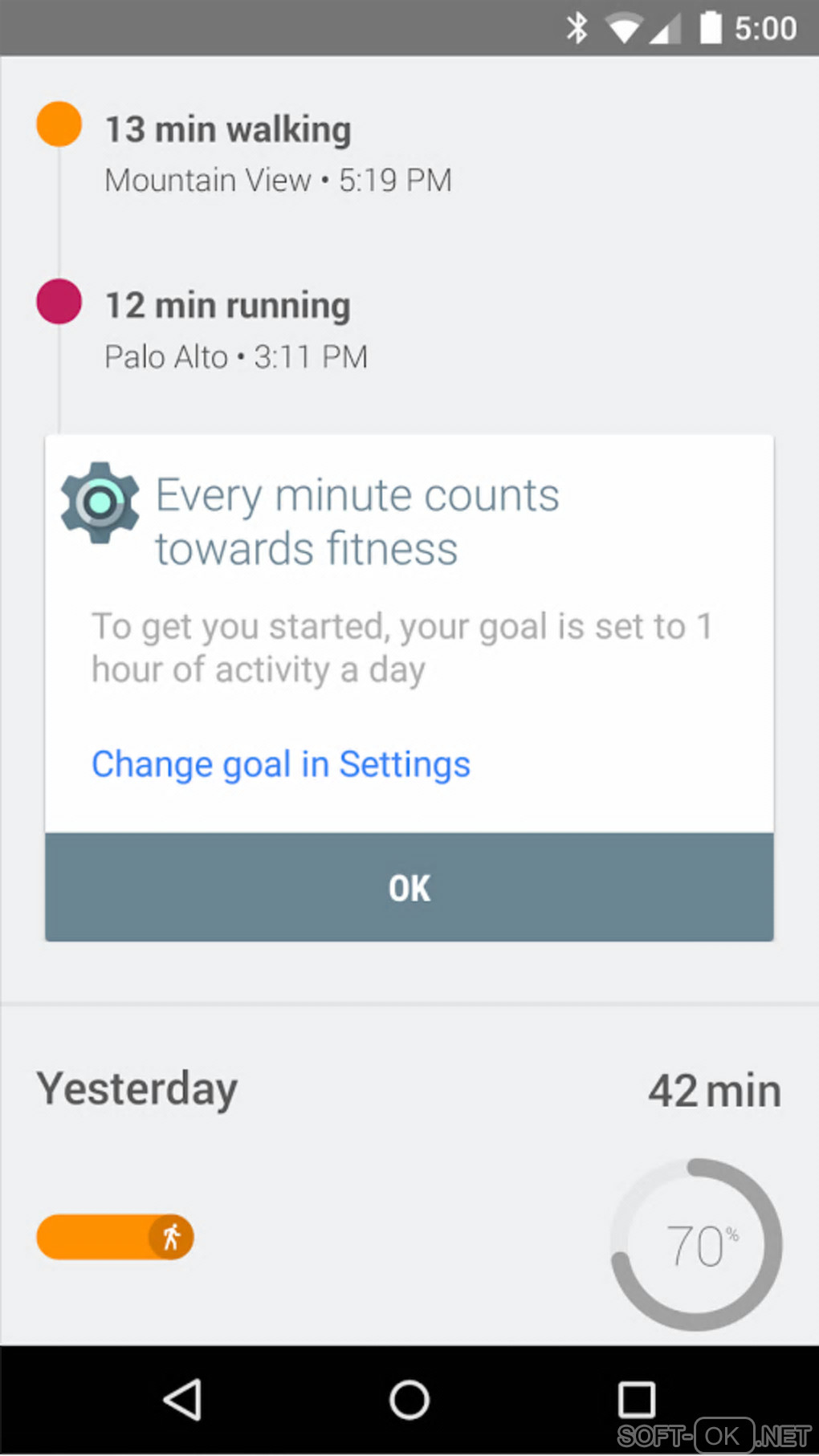Viewport: 819px width, 1456px height.
Task: Go back with the system back button
Action: point(183,1401)
